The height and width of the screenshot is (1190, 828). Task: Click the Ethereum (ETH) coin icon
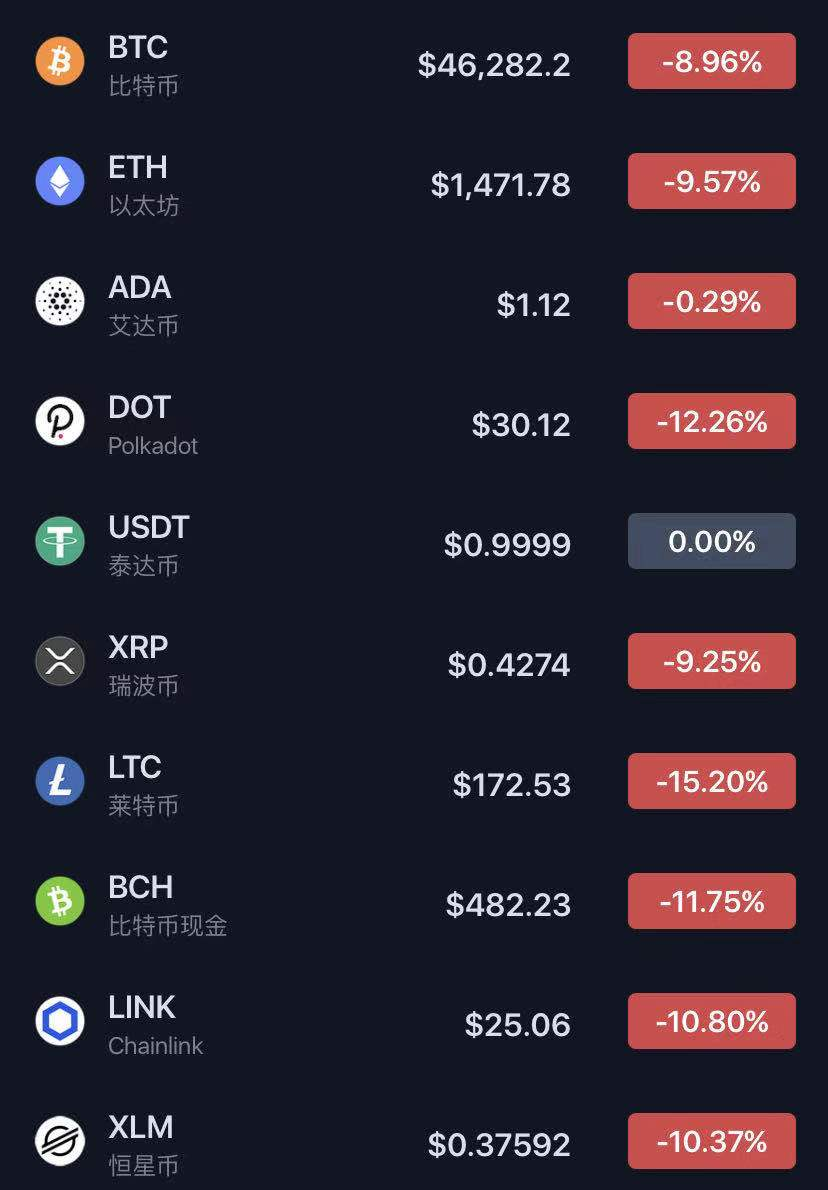(59, 182)
